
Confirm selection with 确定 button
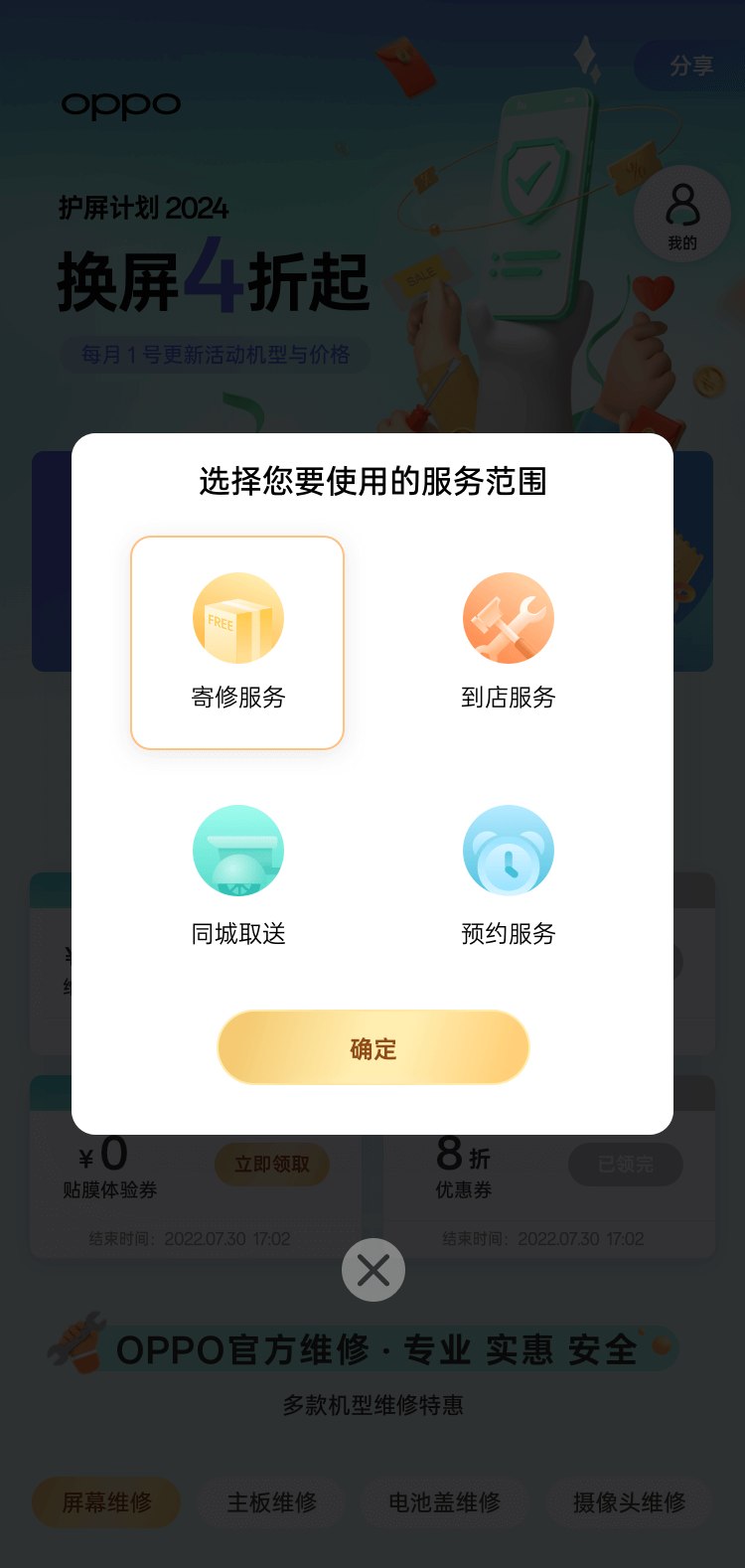(372, 1048)
